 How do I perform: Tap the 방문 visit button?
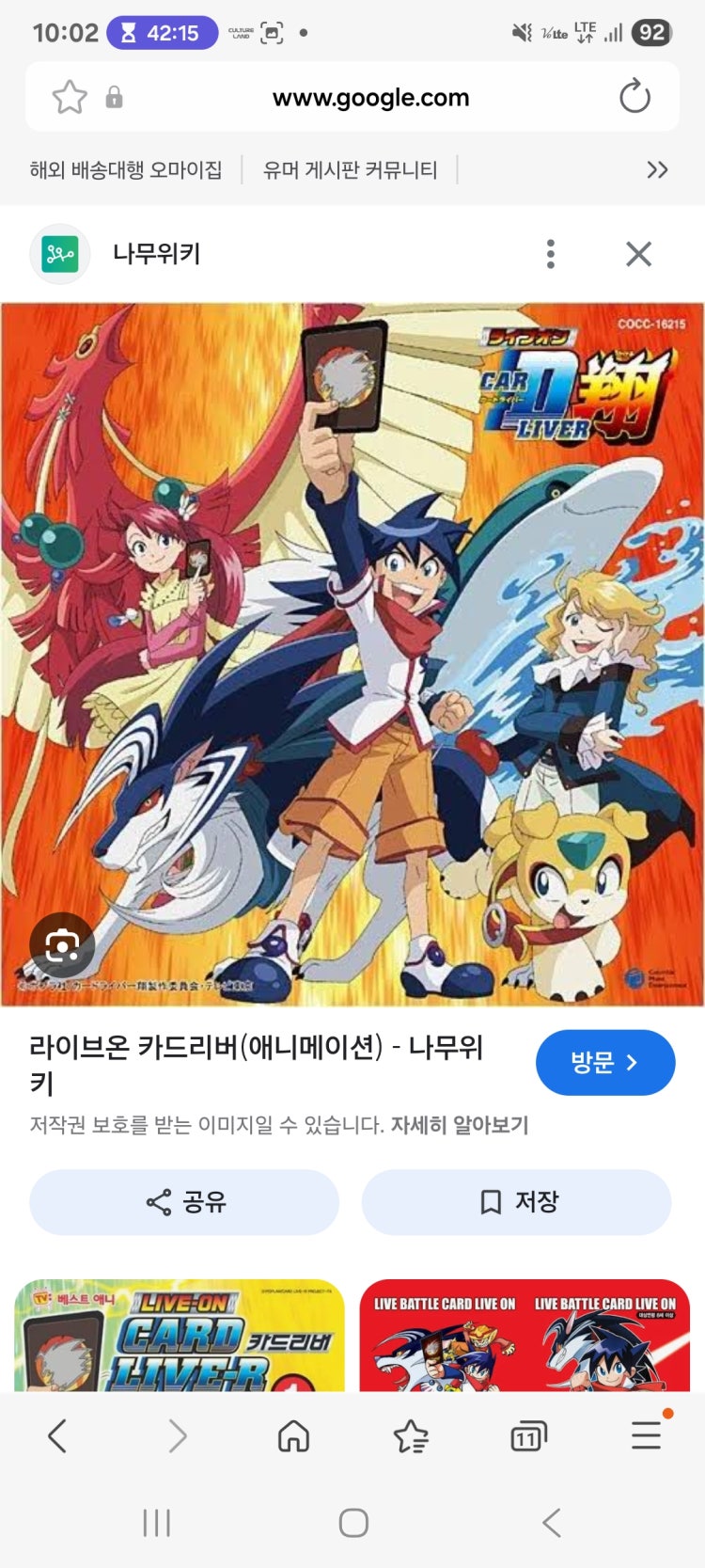604,1063
